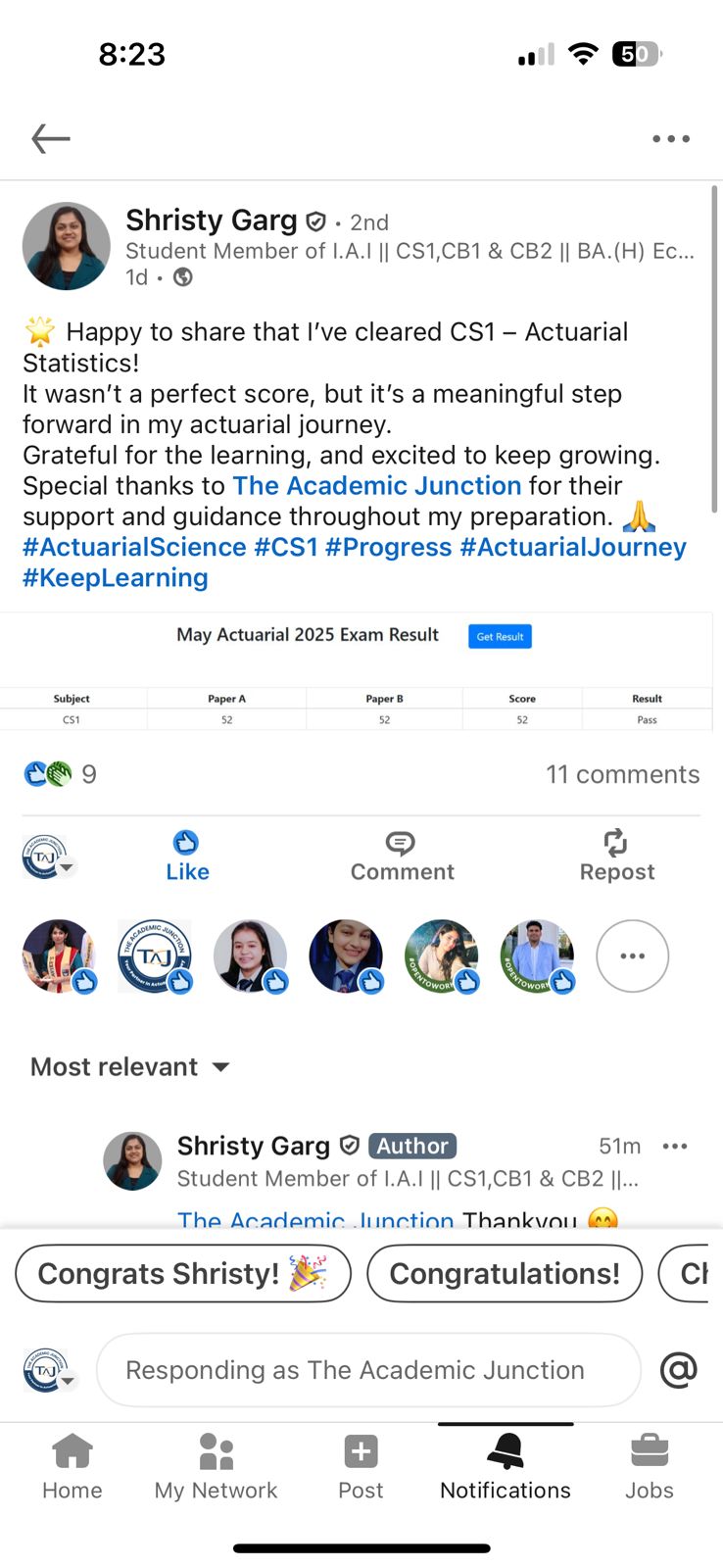This screenshot has height=1568, width=723.
Task: Focus the Responding as The Academic Junction field
Action: coord(367,1370)
